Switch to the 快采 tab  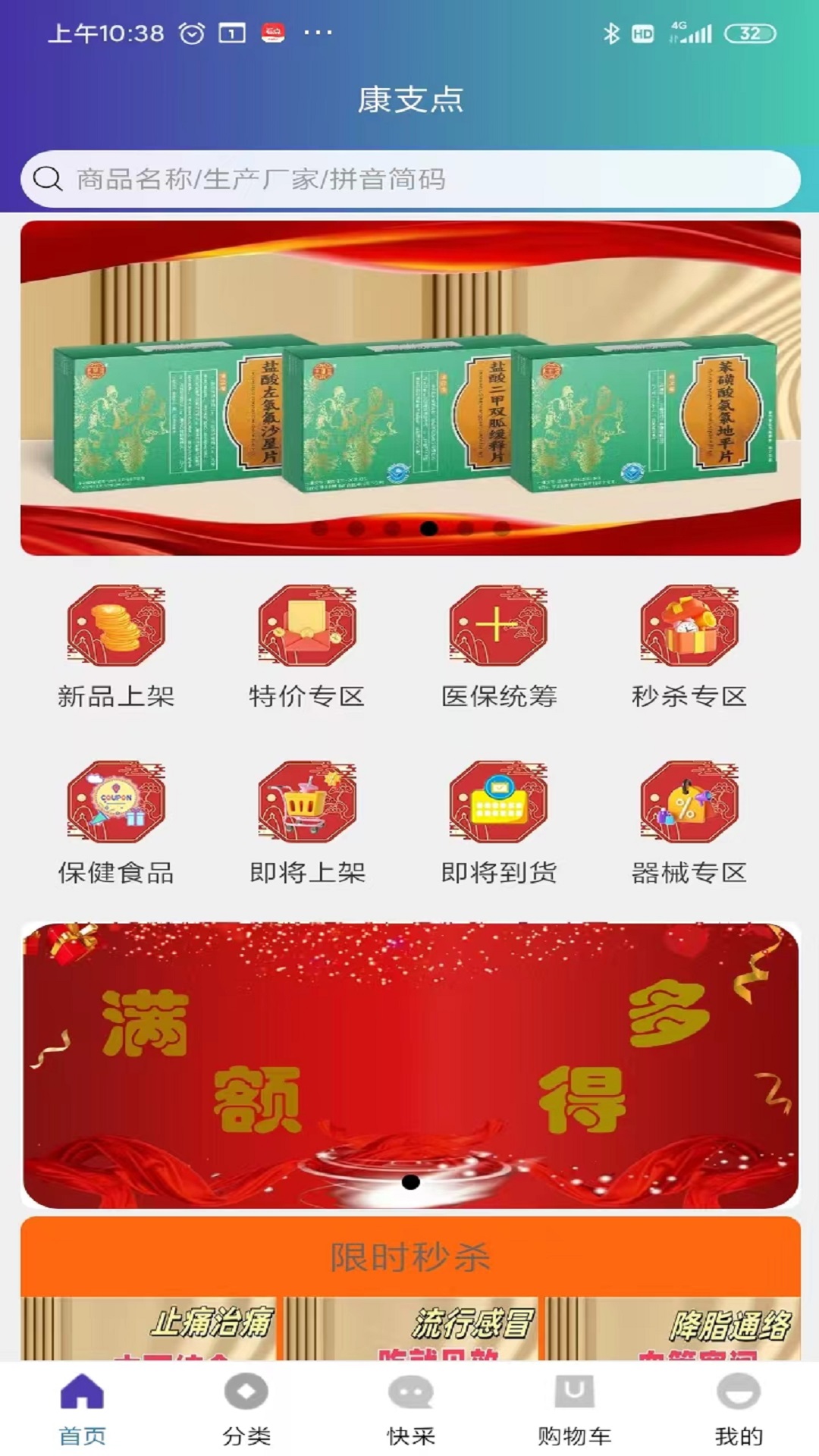[x=410, y=1409]
